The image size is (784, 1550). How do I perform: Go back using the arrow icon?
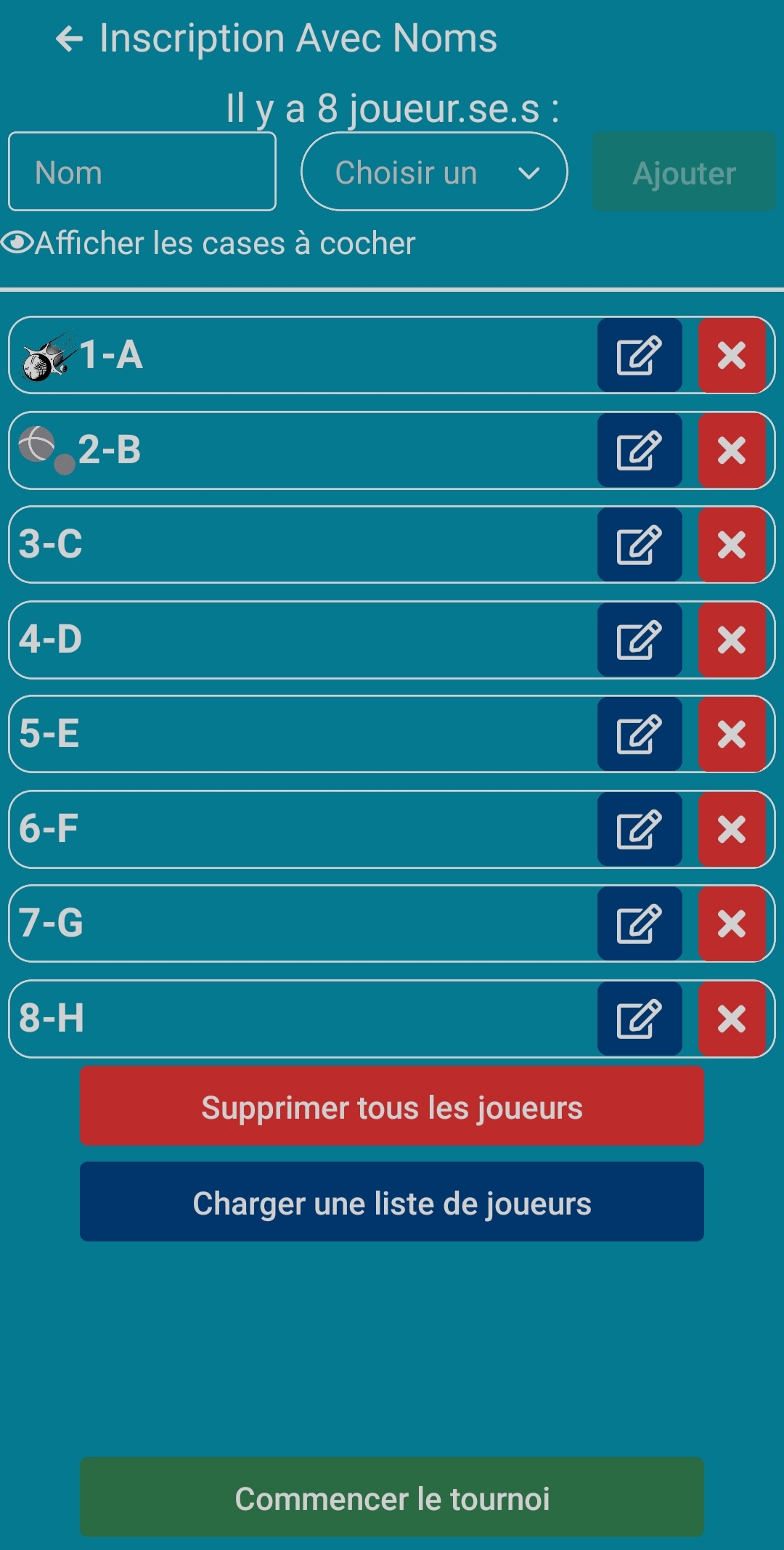tap(70, 39)
